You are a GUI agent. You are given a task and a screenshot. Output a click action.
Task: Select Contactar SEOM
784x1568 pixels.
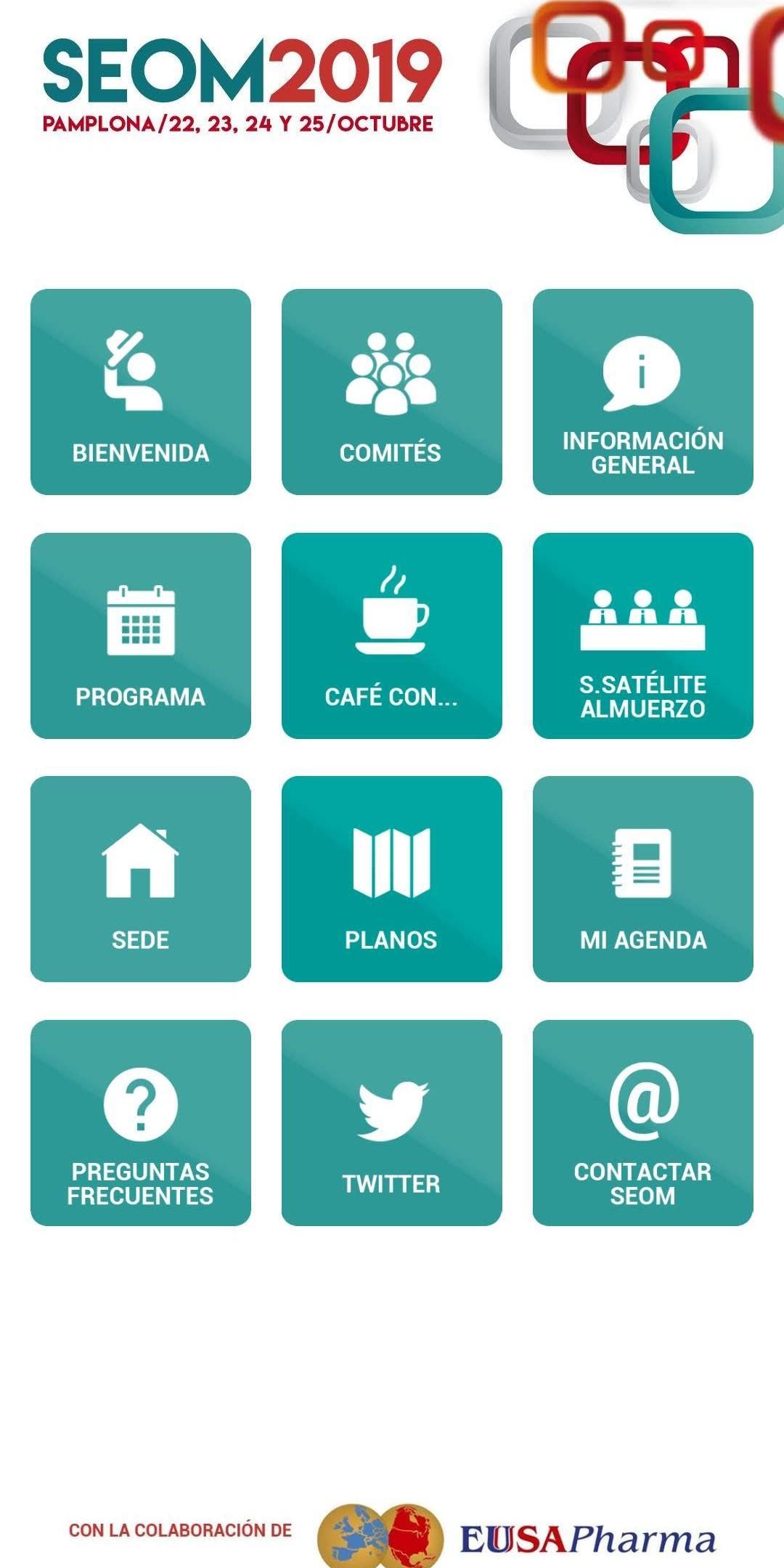(642, 1123)
